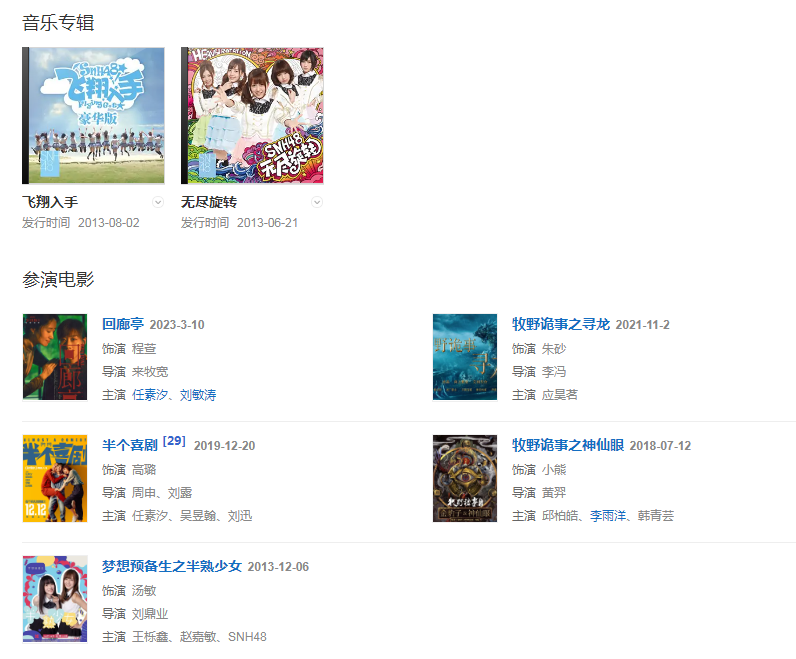Open the movie link 牧野诡事之寻龙

560,324
